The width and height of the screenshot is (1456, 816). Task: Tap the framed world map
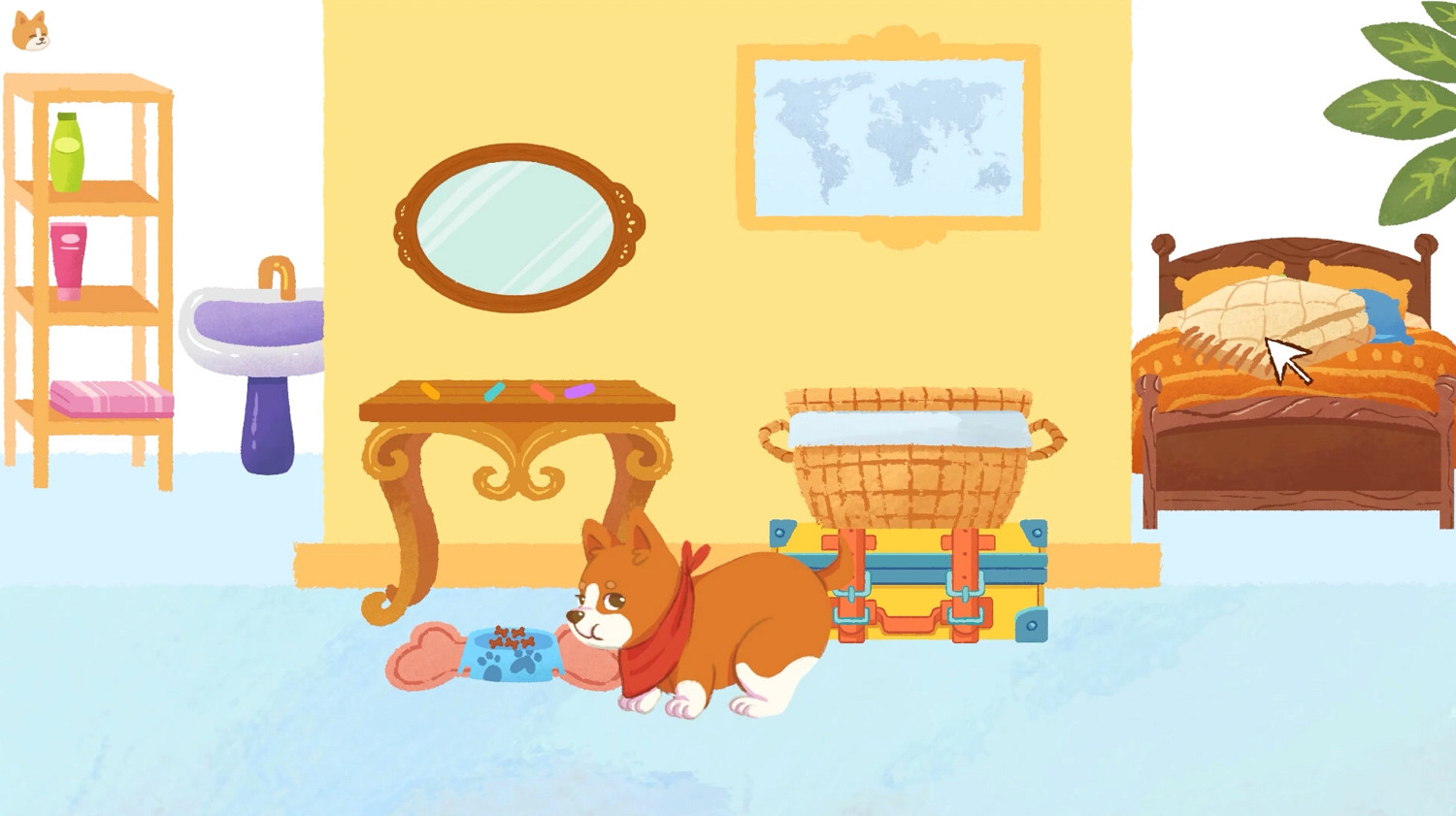(888, 138)
